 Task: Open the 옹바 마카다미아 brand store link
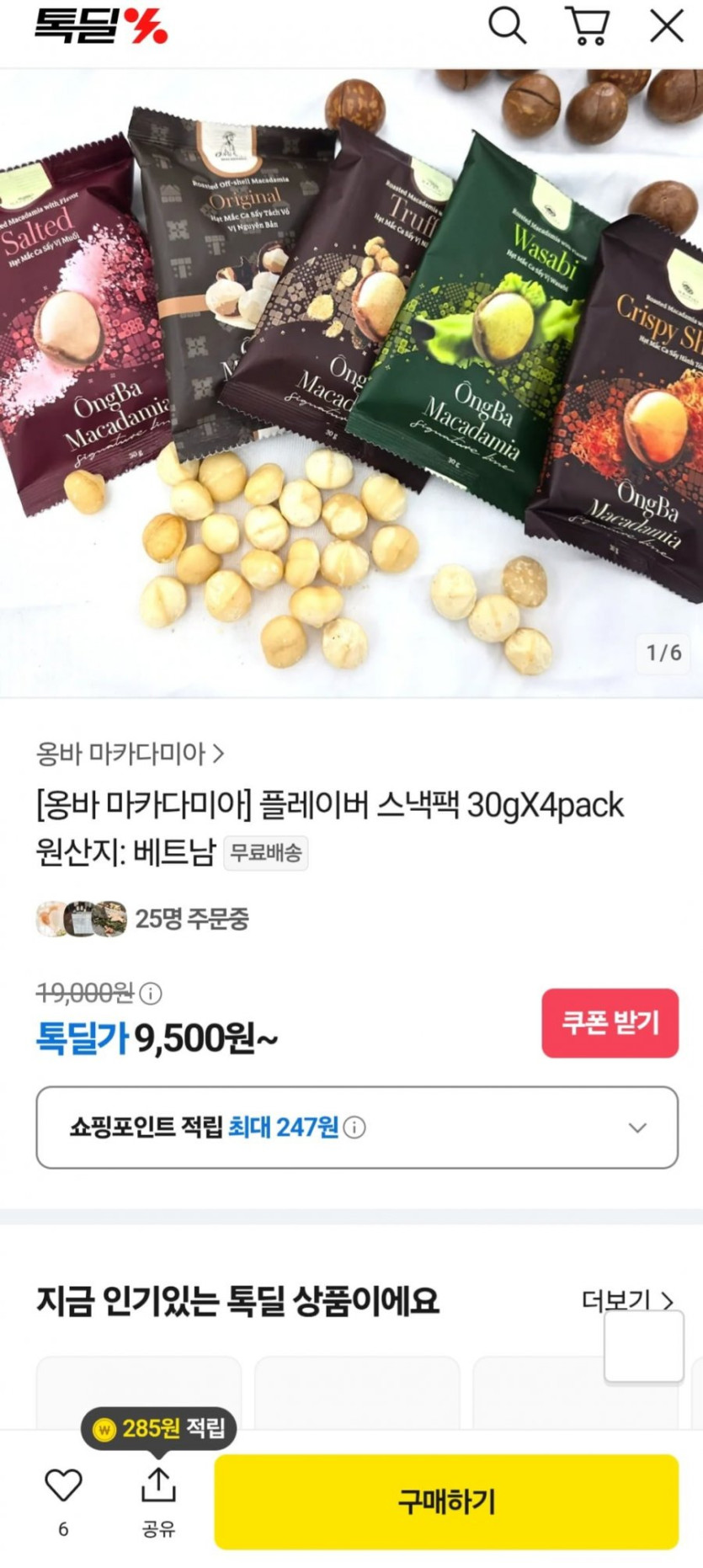(x=130, y=753)
